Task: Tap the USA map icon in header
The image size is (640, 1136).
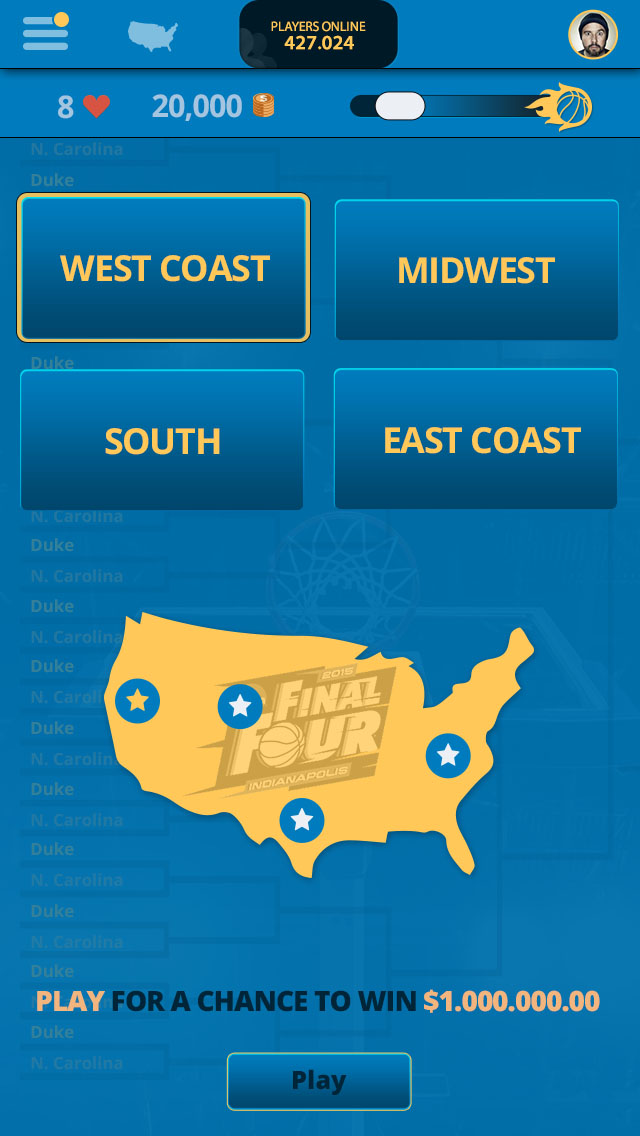Action: 153,36
